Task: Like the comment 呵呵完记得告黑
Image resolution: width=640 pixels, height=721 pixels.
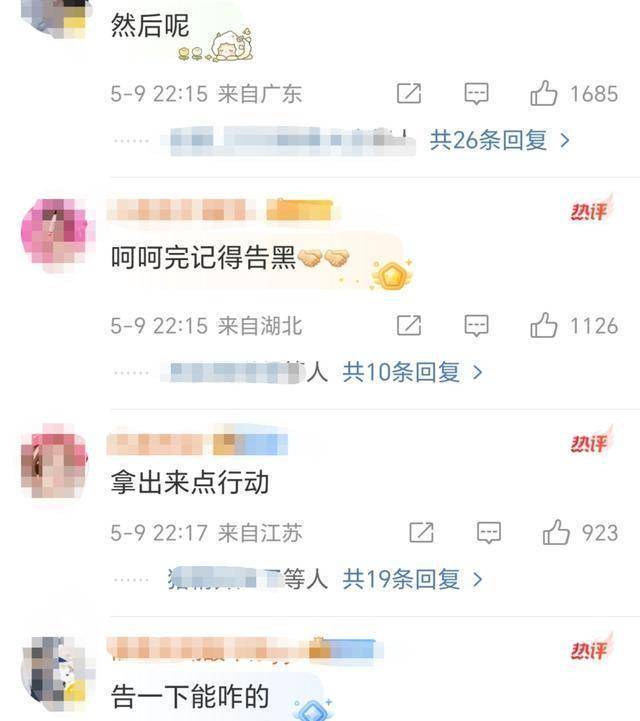Action: (544, 325)
